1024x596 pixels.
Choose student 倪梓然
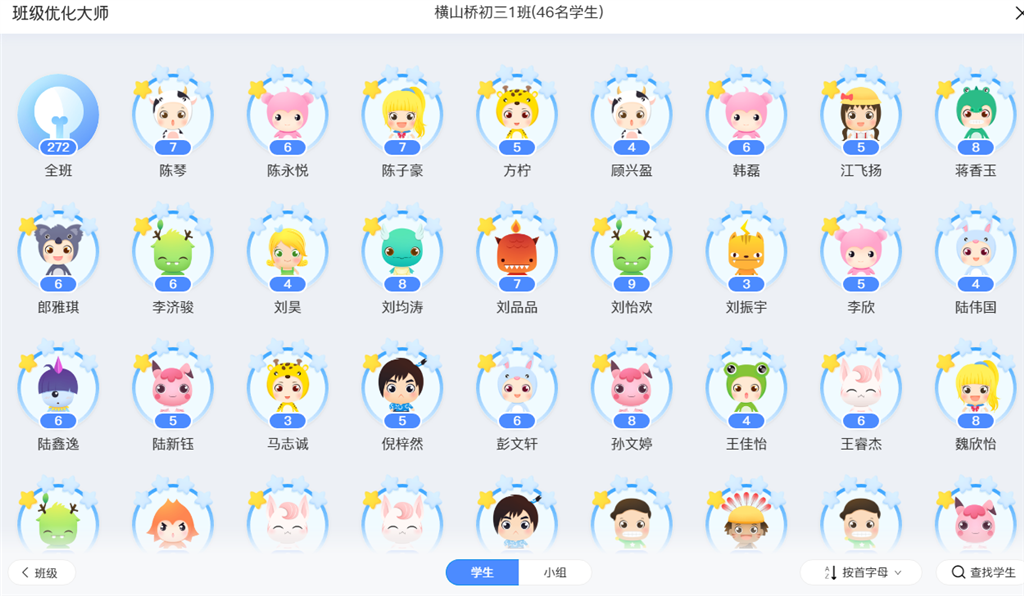click(402, 388)
